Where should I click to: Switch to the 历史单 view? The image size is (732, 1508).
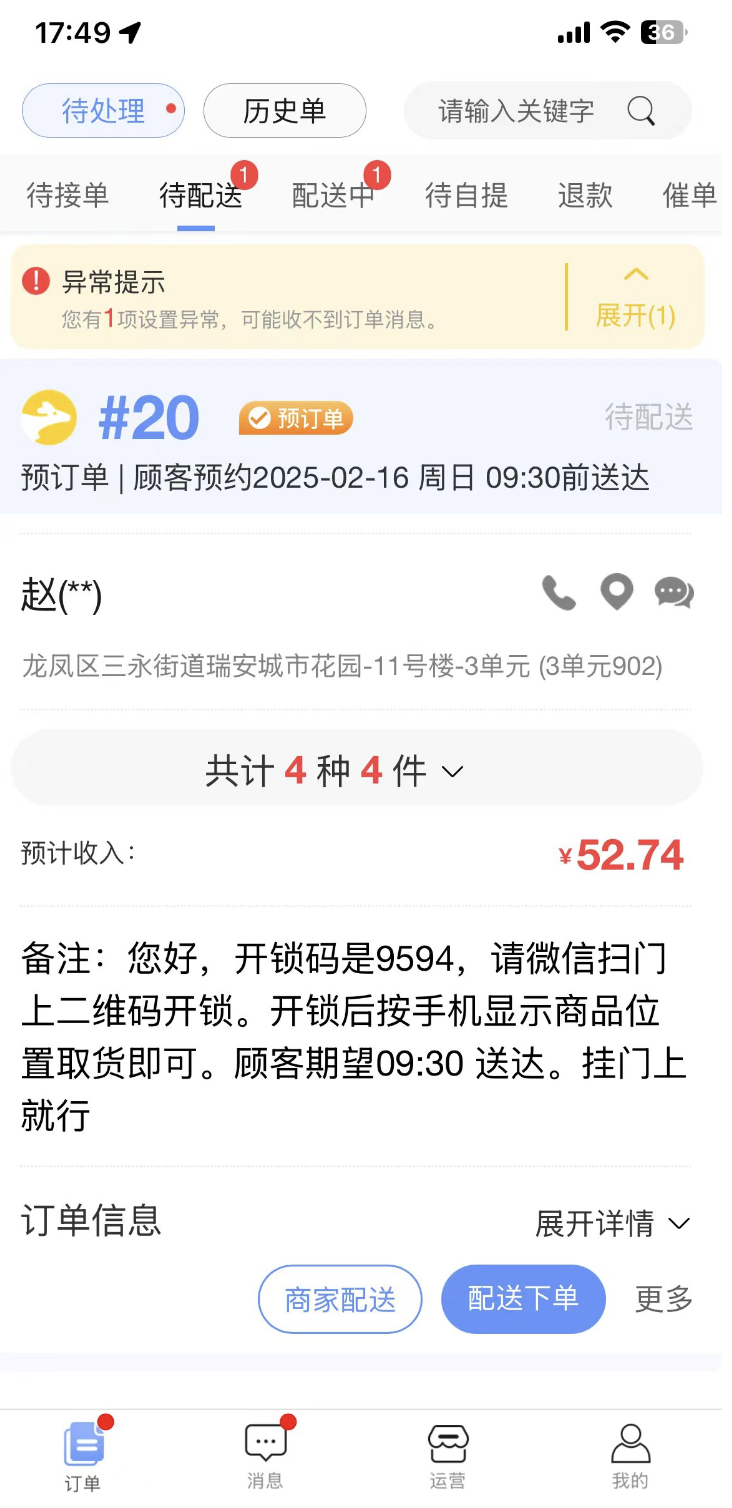(284, 111)
